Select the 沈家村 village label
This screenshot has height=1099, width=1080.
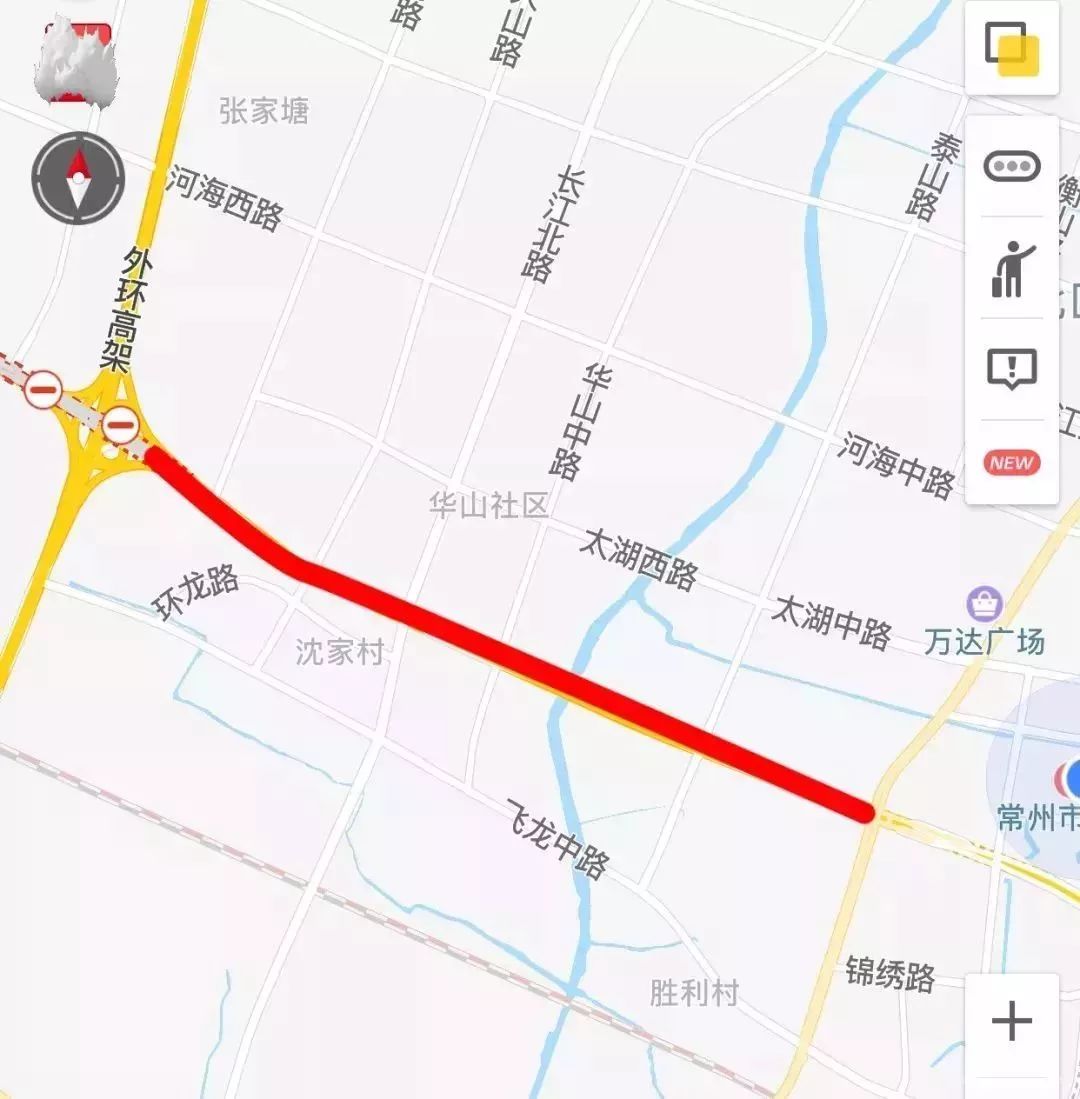[x=339, y=649]
